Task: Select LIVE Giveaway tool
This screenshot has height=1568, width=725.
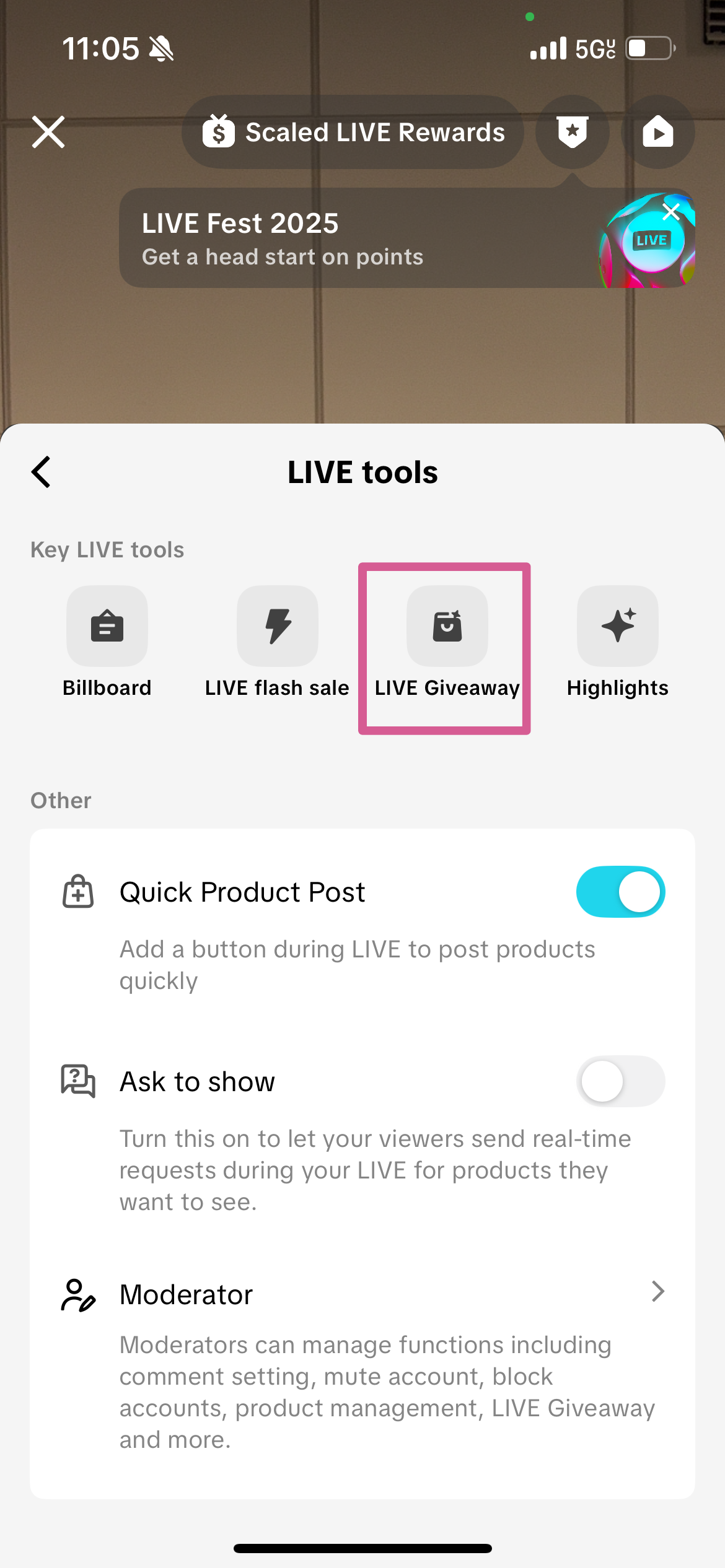Action: tap(447, 642)
